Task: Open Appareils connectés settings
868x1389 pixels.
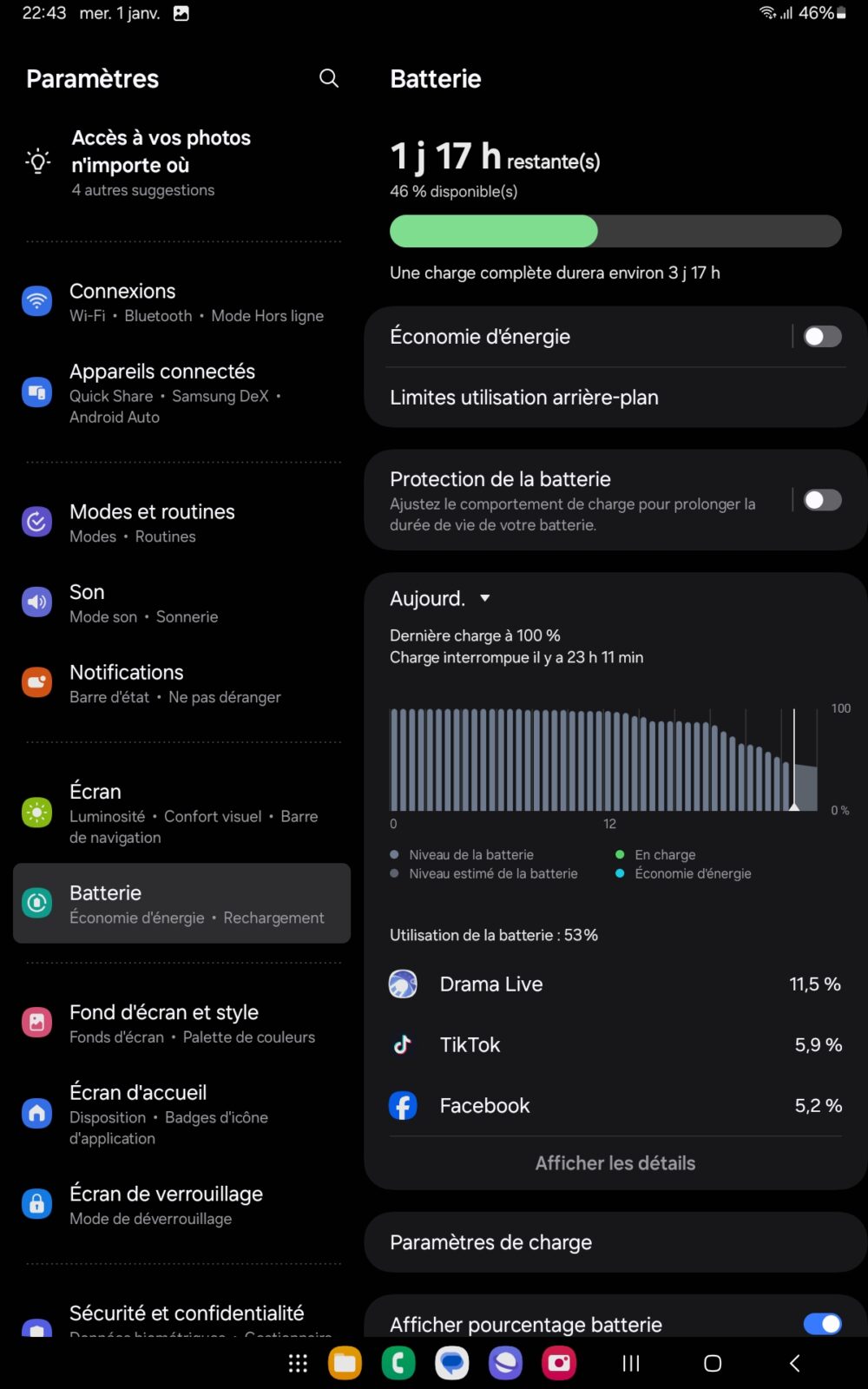Action: tap(182, 393)
